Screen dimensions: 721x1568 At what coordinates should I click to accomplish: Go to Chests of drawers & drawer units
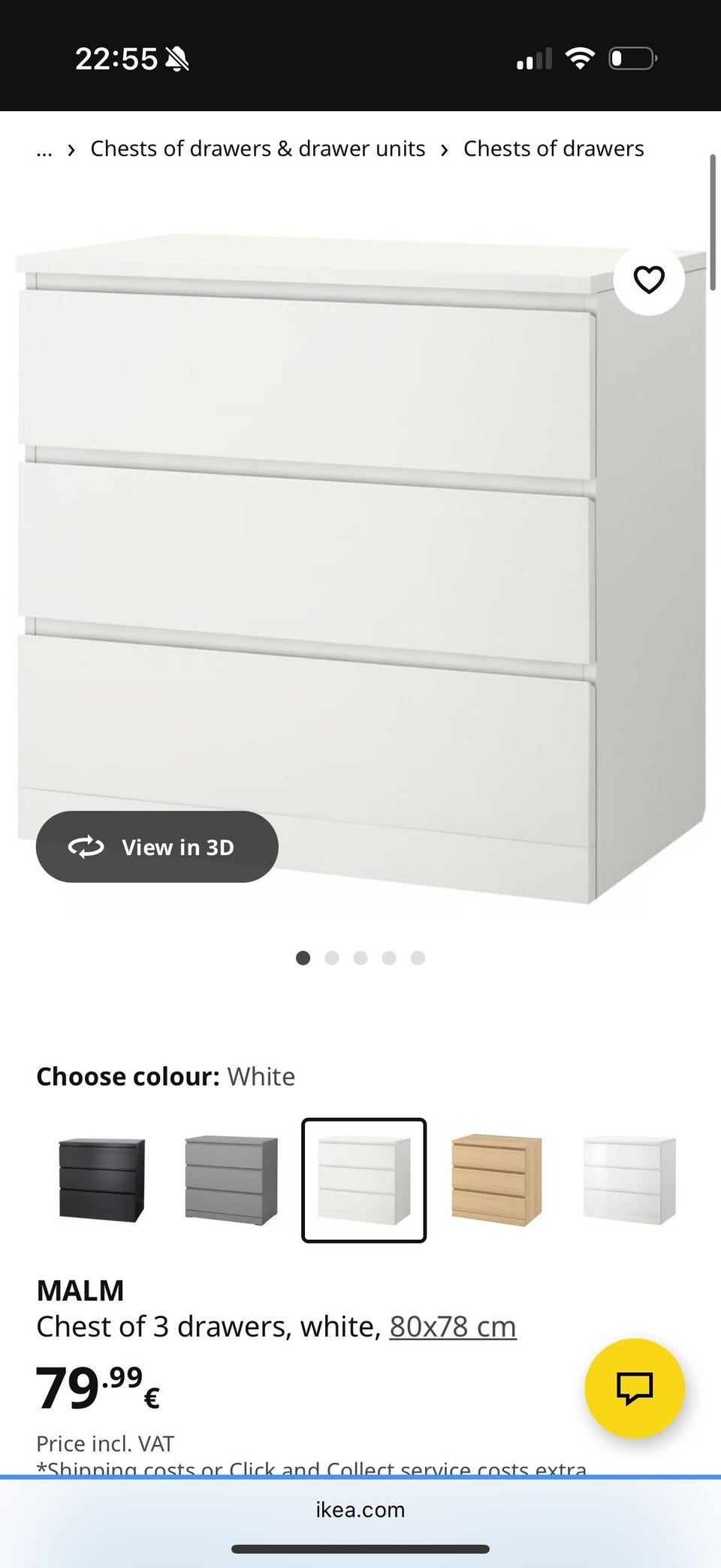pyautogui.click(x=258, y=149)
